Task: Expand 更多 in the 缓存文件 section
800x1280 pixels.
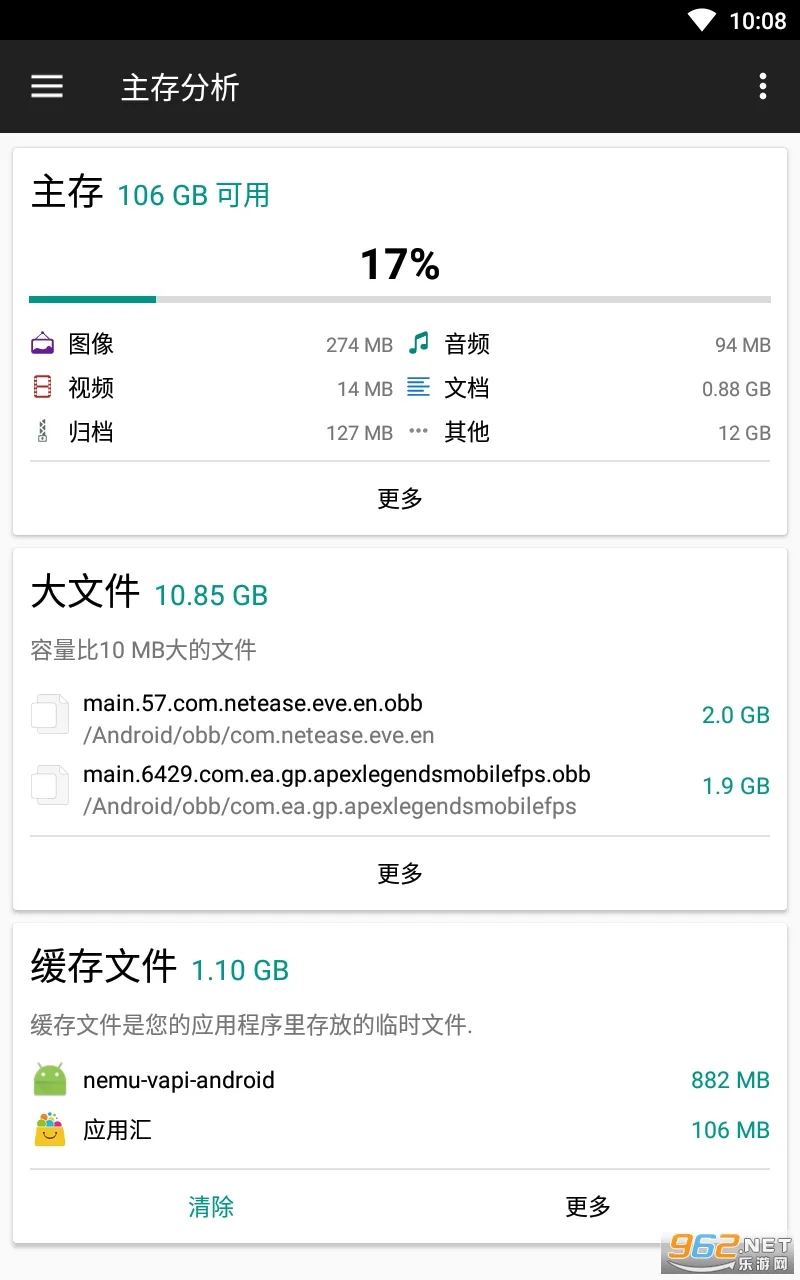Action: point(588,1207)
